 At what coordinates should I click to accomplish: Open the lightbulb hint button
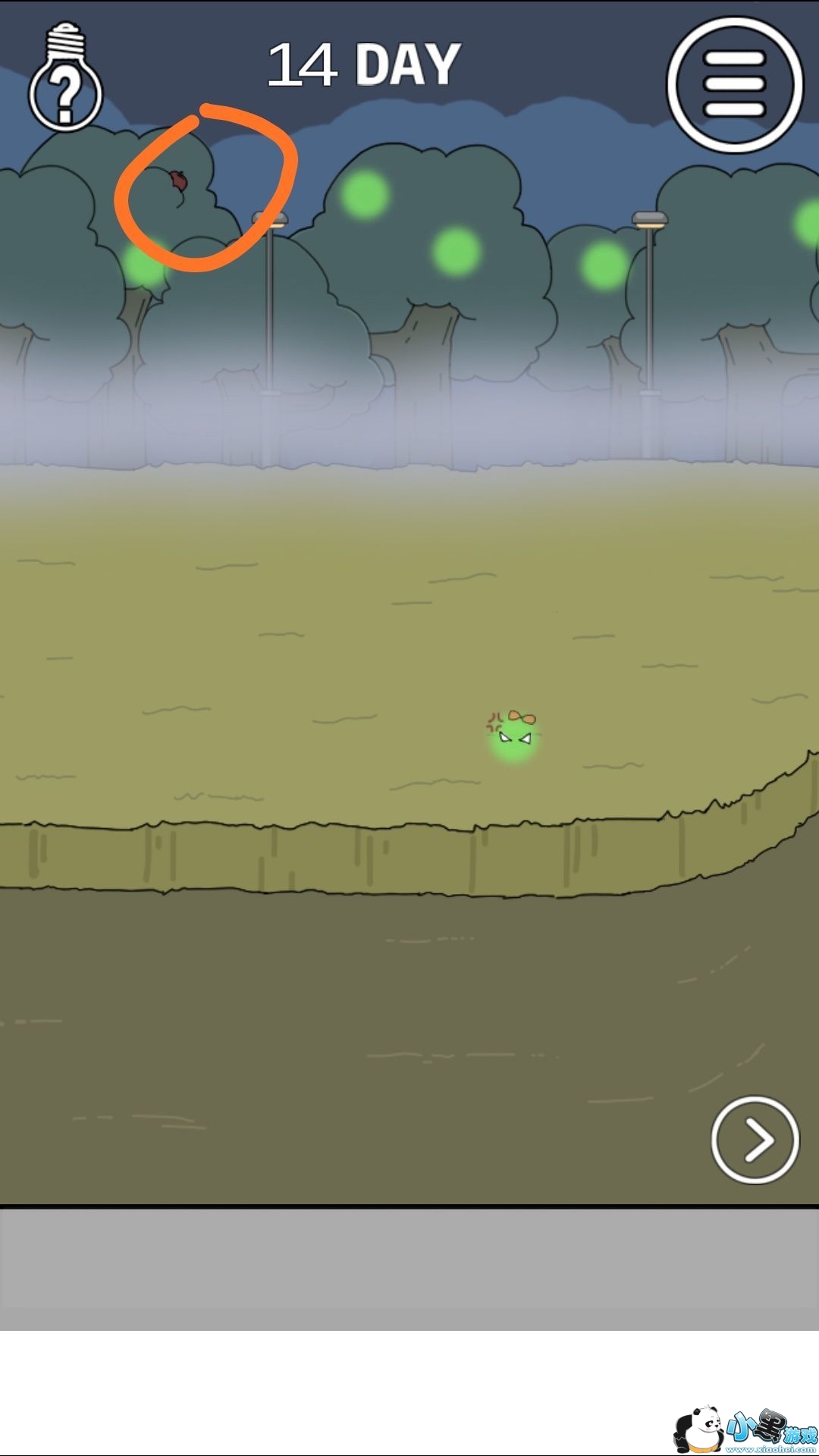[x=65, y=77]
